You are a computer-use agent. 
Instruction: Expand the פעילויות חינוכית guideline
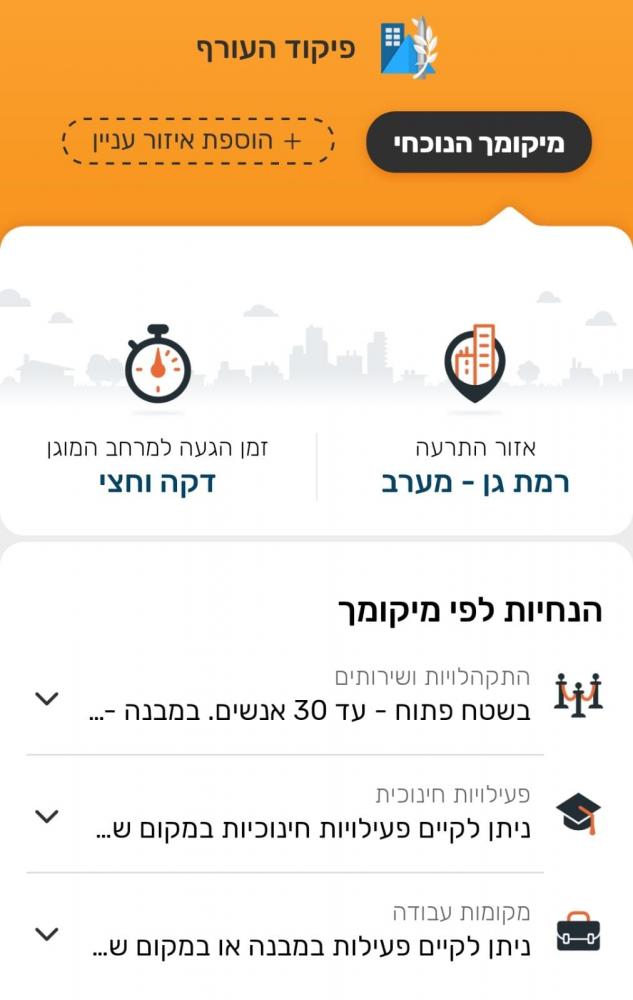click(47, 816)
